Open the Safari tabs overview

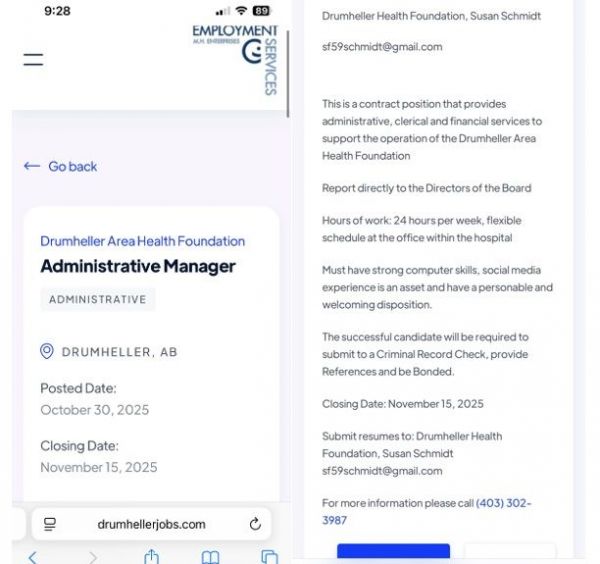coord(269,557)
